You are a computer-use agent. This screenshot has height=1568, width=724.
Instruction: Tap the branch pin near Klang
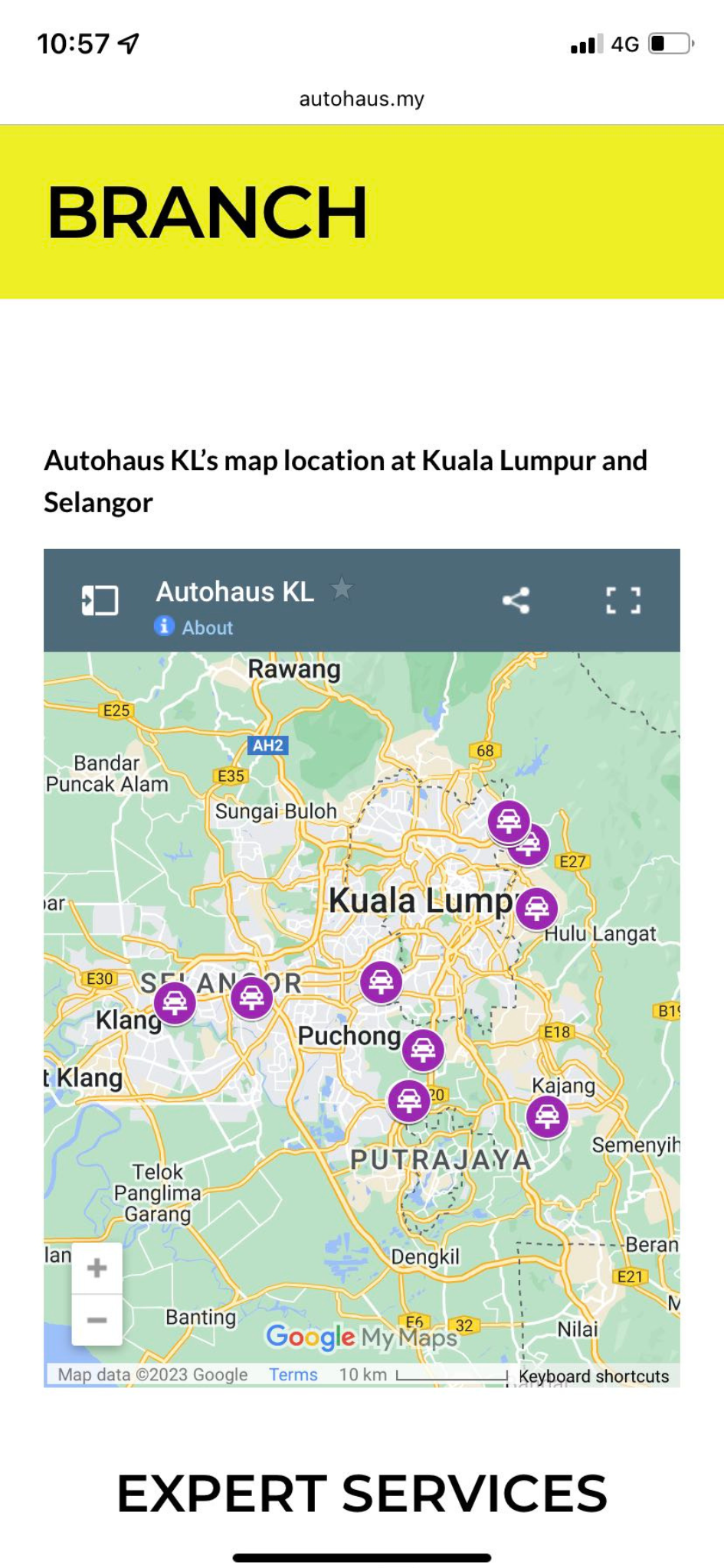[x=175, y=1001]
